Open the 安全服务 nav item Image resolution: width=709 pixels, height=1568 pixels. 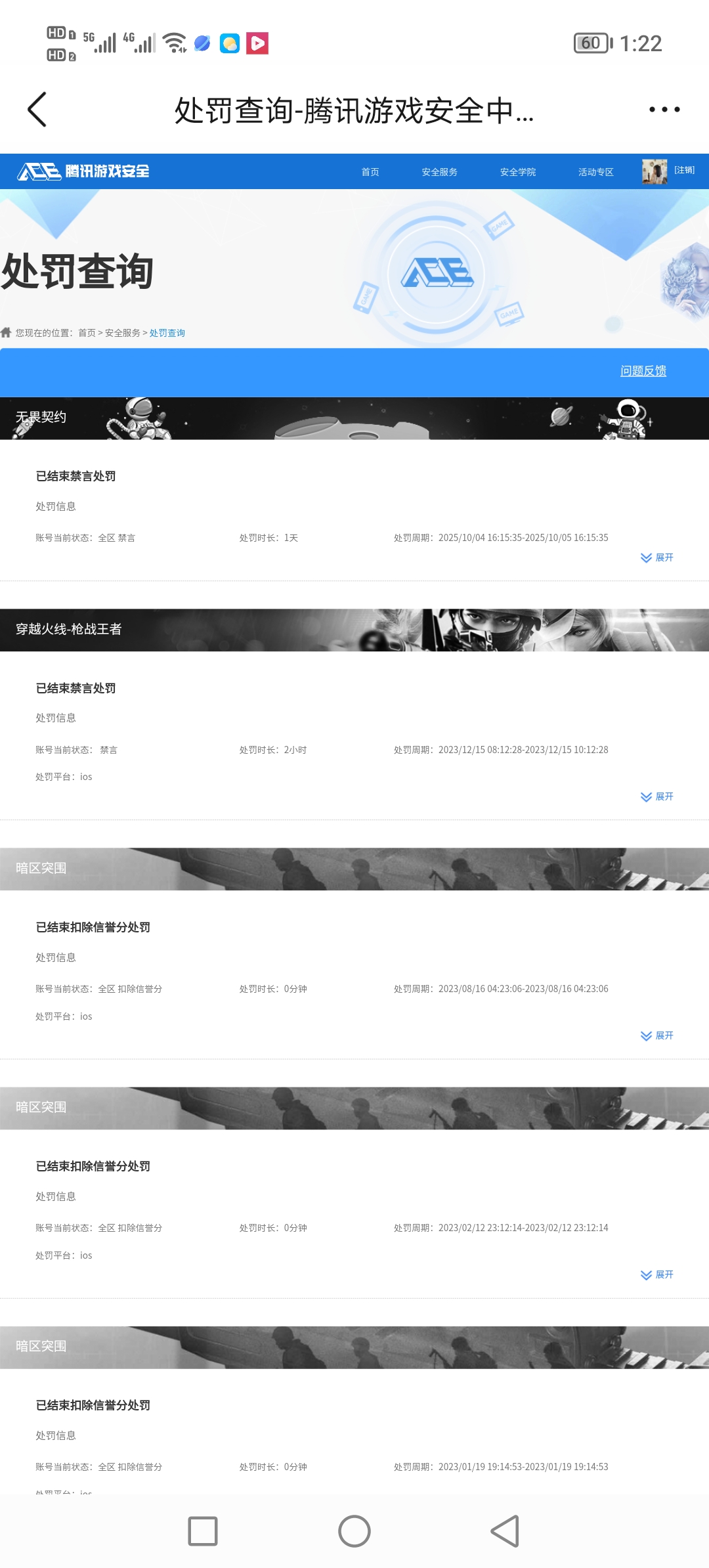click(x=439, y=172)
